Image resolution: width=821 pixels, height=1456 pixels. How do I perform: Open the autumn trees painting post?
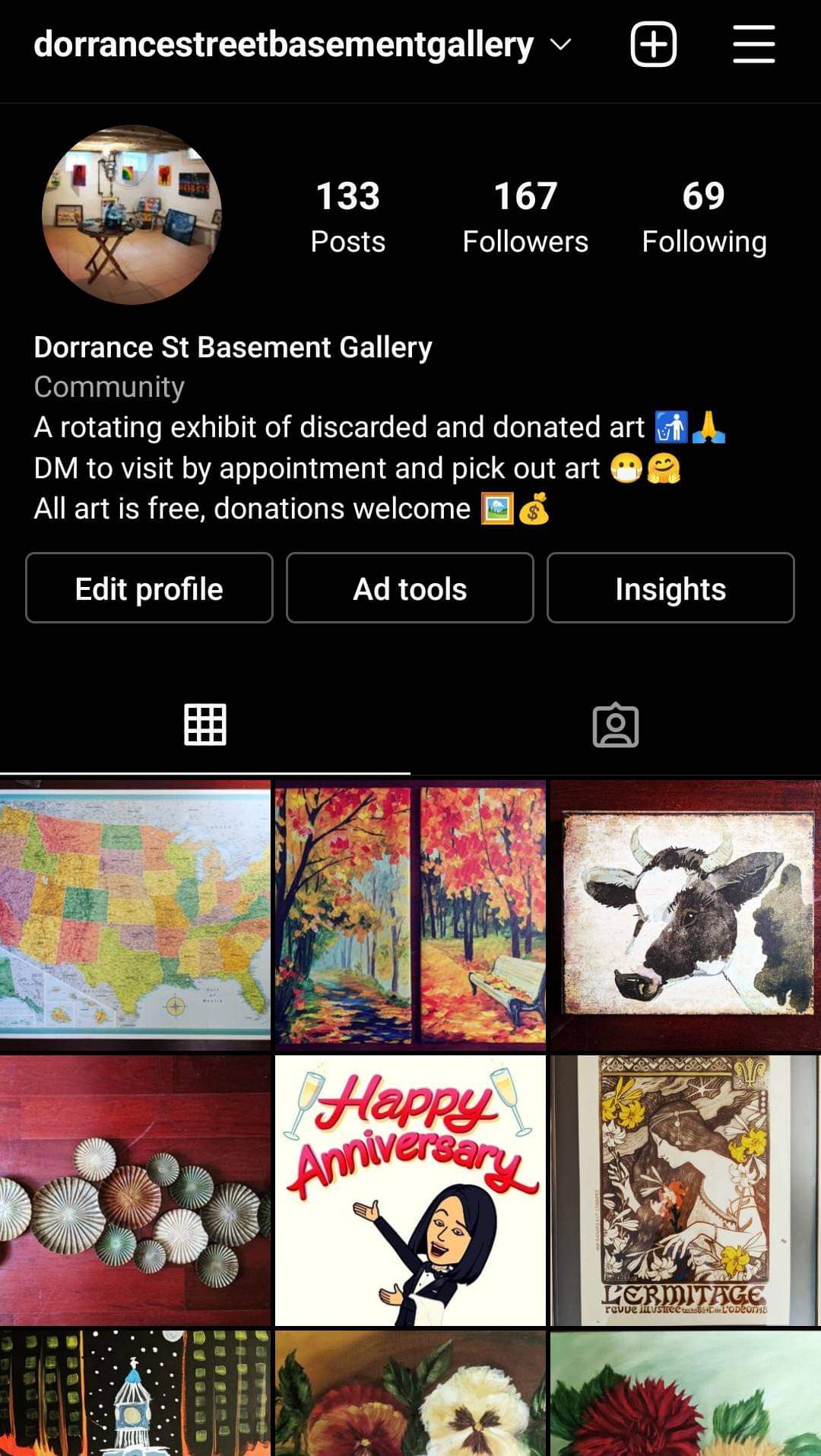[x=410, y=915]
